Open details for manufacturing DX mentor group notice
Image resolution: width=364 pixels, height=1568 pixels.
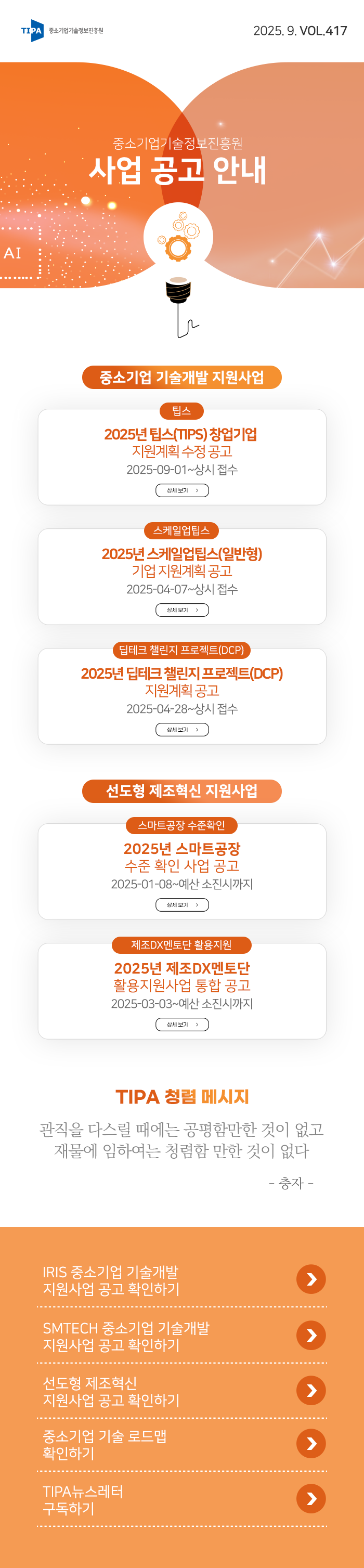pos(182,1025)
